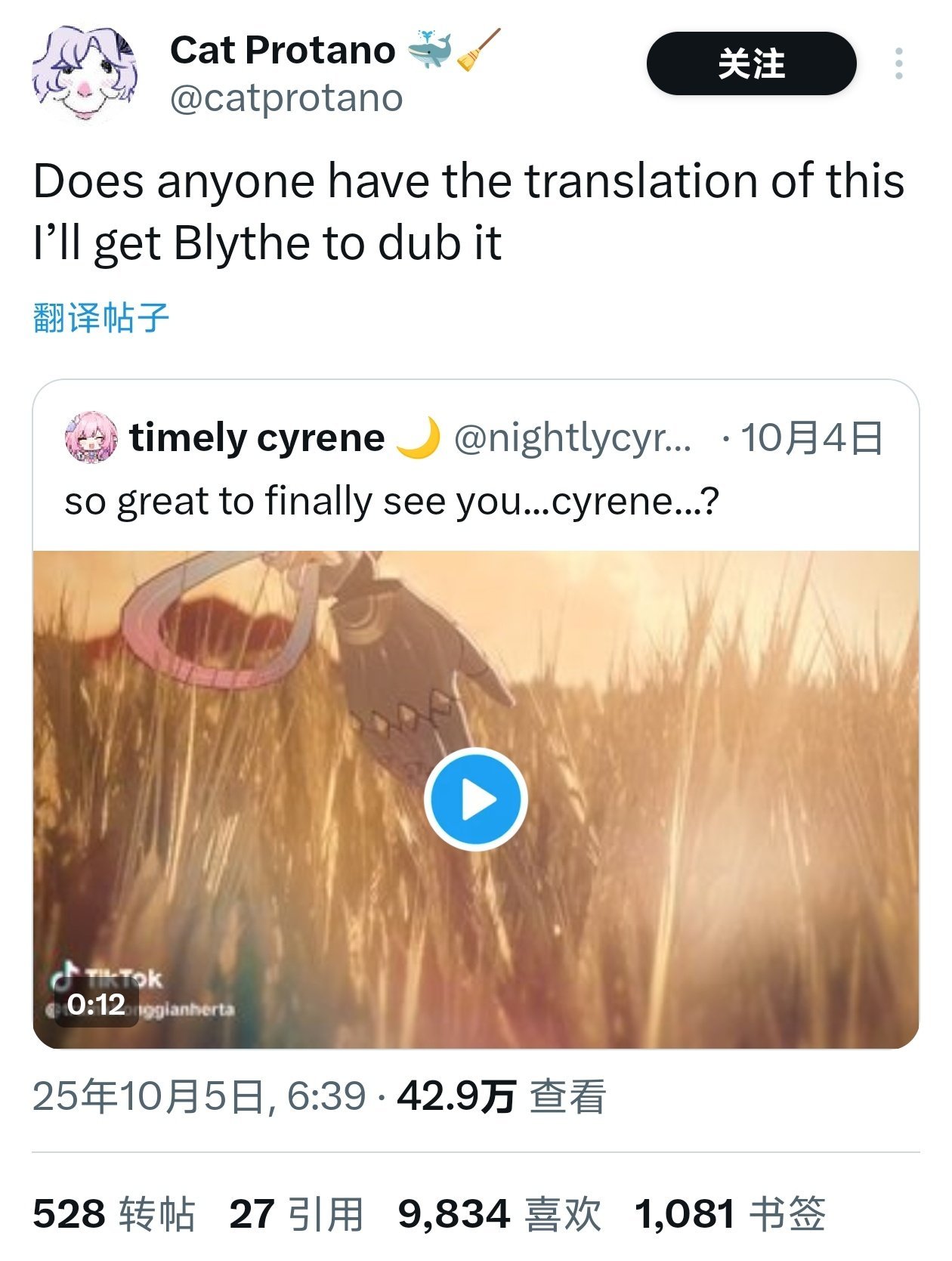Follow Cat Protano with the 关注 button
The image size is (952, 1261).
pyautogui.click(x=751, y=63)
